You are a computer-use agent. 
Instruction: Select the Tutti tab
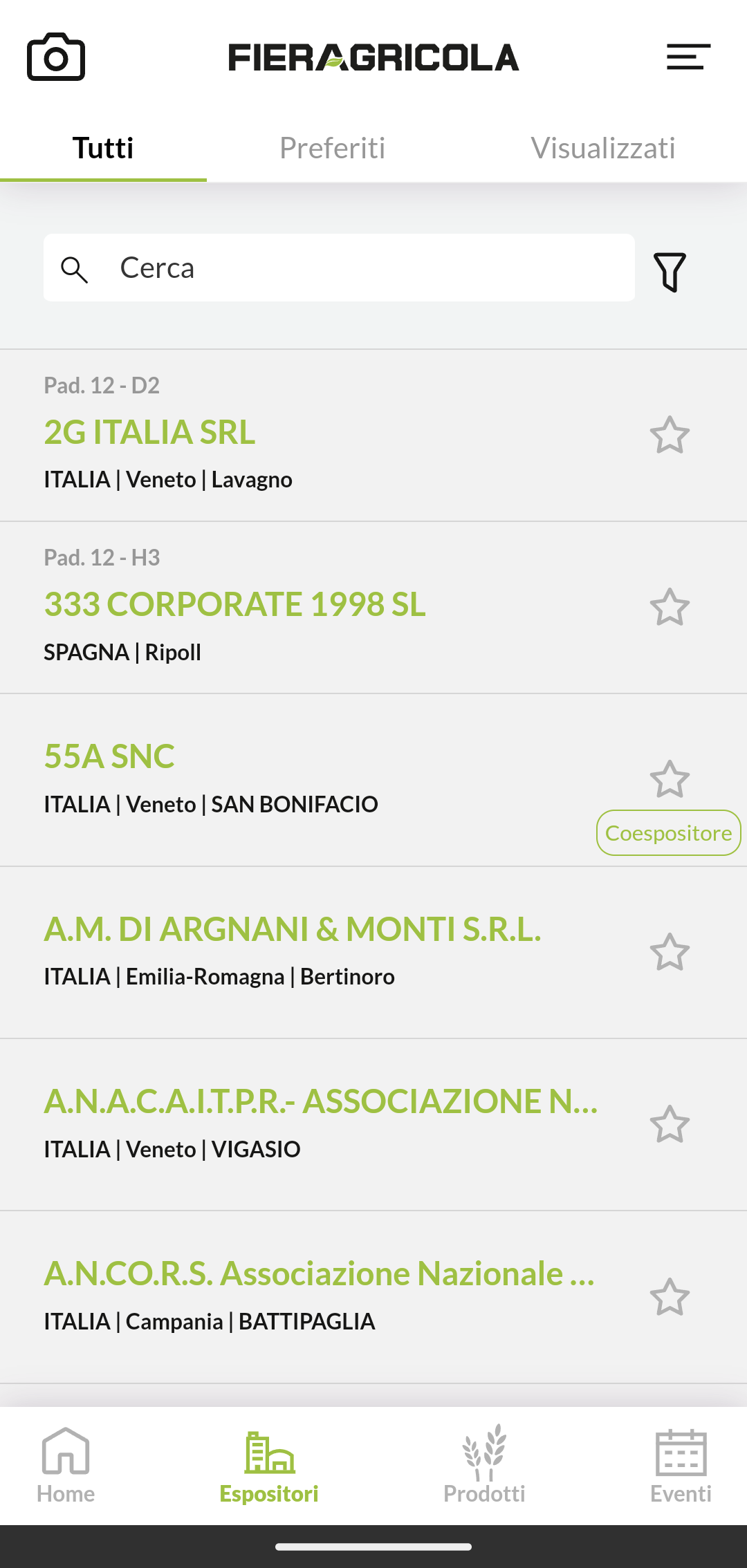click(x=103, y=148)
